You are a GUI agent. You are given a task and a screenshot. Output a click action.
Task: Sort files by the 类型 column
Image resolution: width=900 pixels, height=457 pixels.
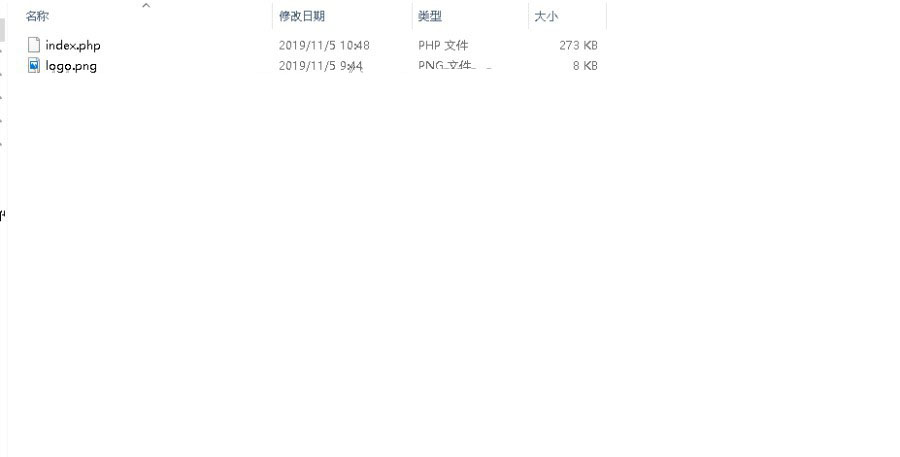(430, 17)
